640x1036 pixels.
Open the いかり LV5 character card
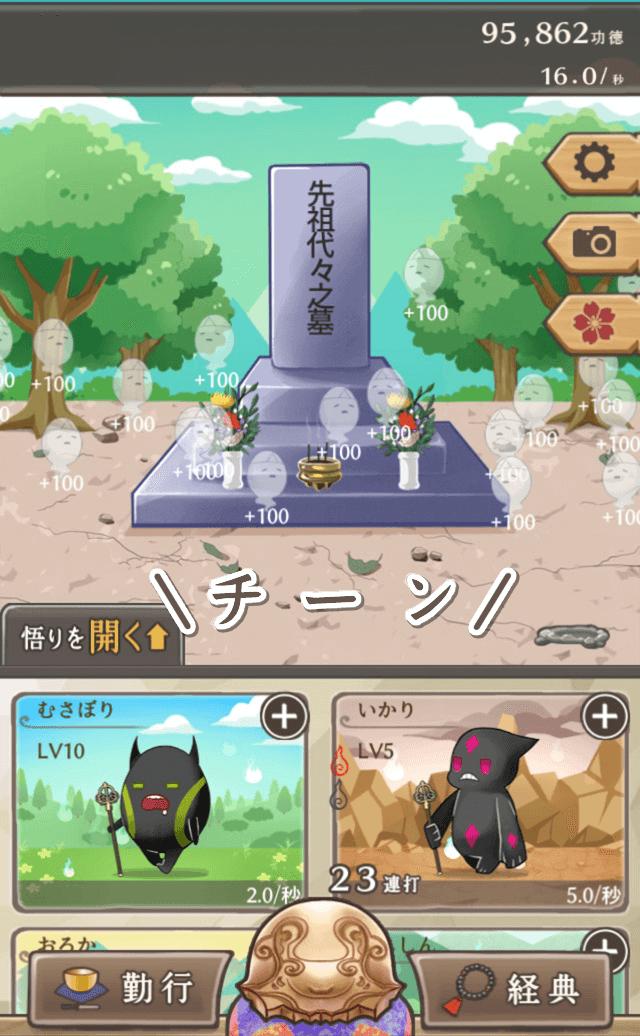click(480, 800)
